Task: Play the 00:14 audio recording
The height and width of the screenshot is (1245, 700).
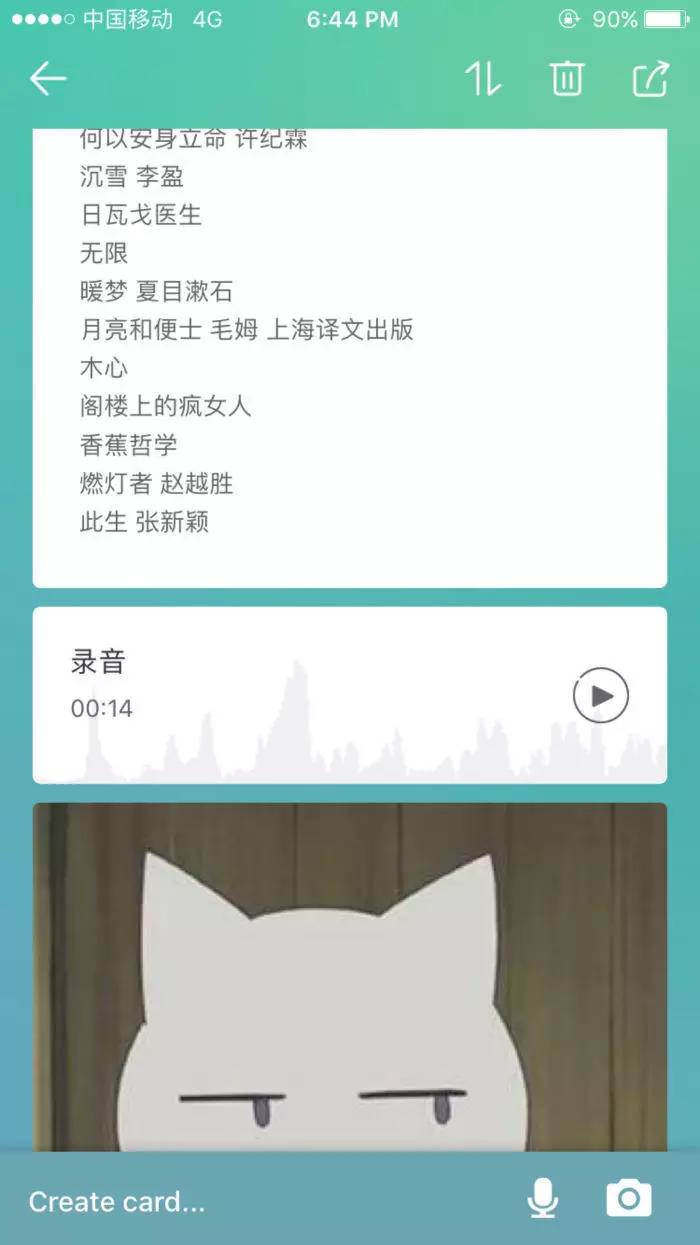Action: pyautogui.click(x=601, y=695)
